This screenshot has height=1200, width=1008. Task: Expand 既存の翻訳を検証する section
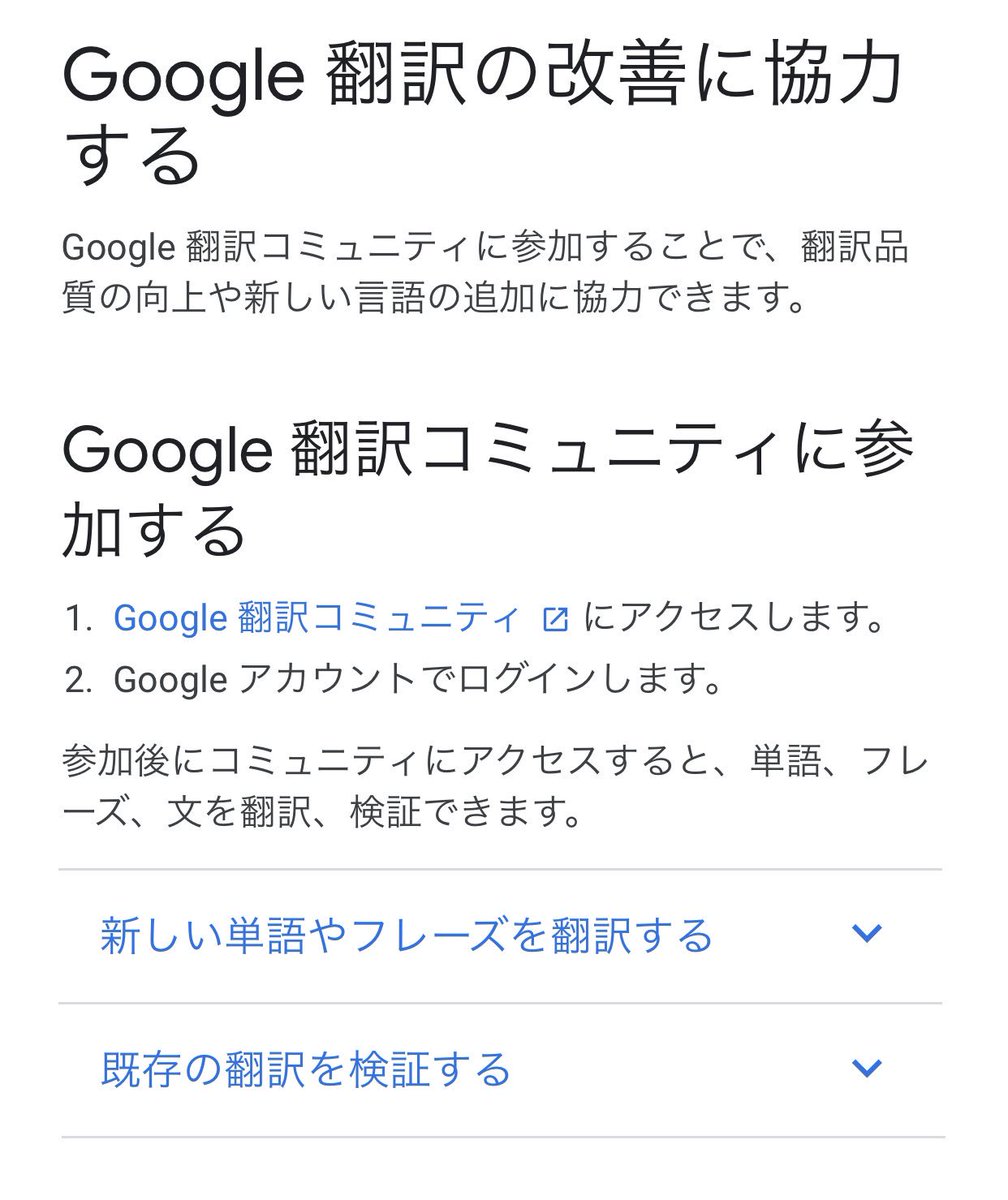(501, 1070)
